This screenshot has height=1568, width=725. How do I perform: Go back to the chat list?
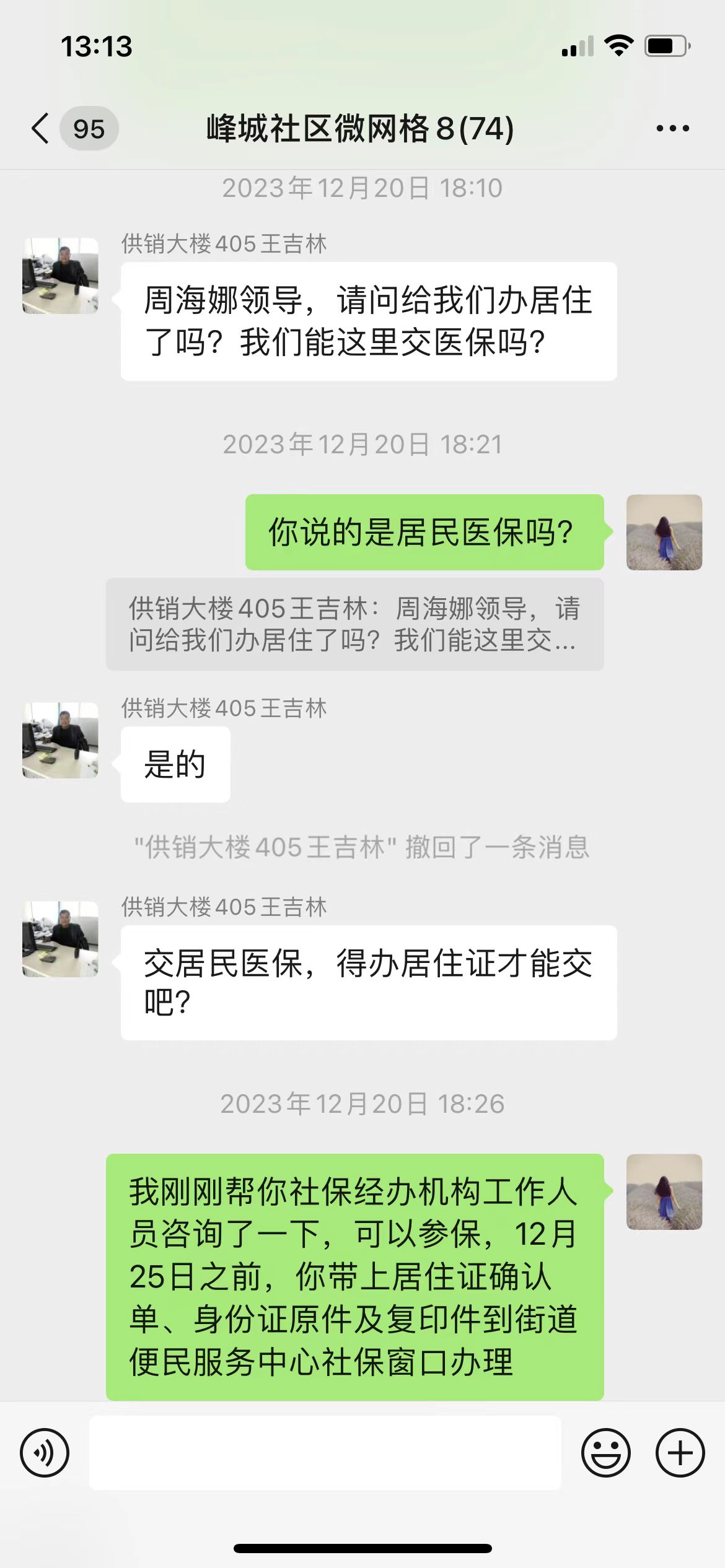pyautogui.click(x=41, y=129)
